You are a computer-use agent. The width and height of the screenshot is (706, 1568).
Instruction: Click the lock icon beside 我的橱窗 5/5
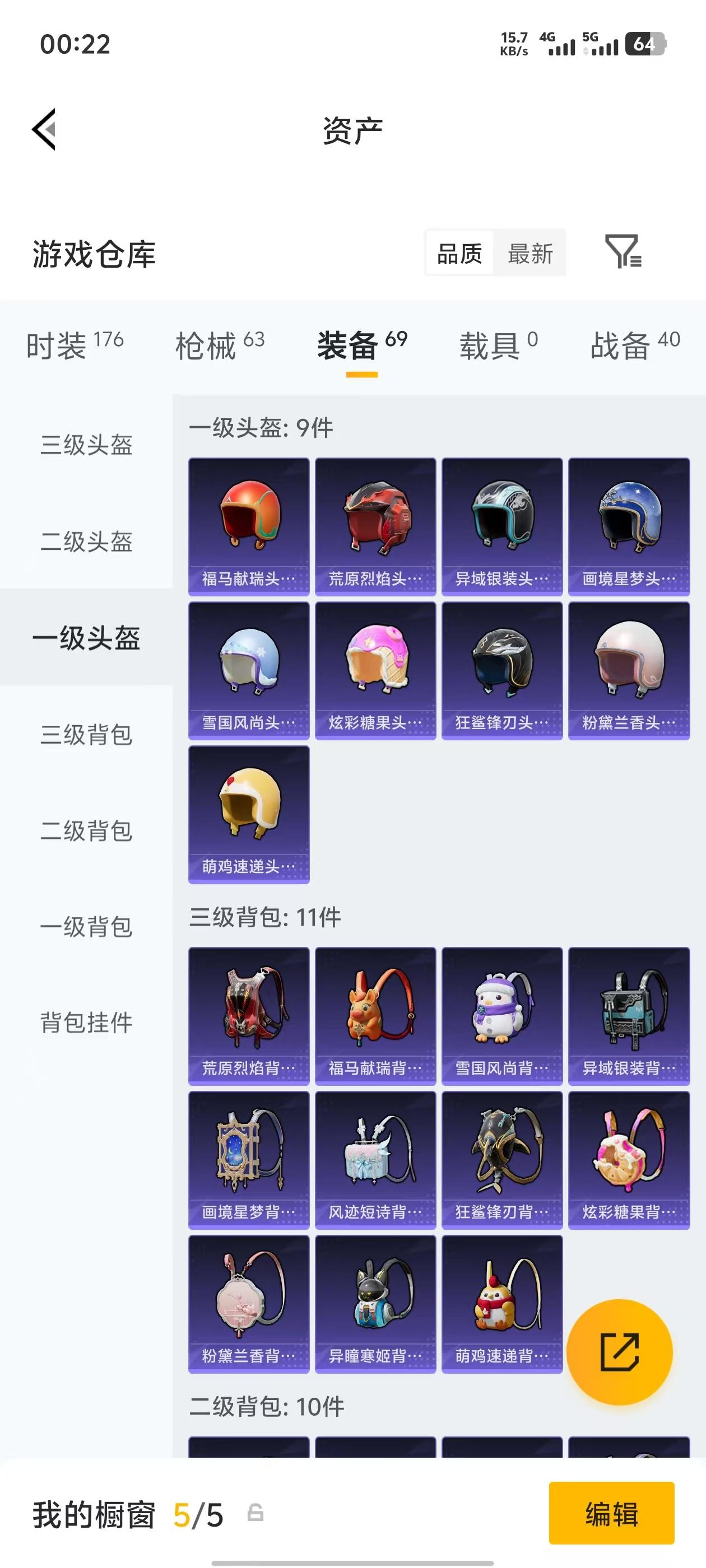[x=257, y=1515]
